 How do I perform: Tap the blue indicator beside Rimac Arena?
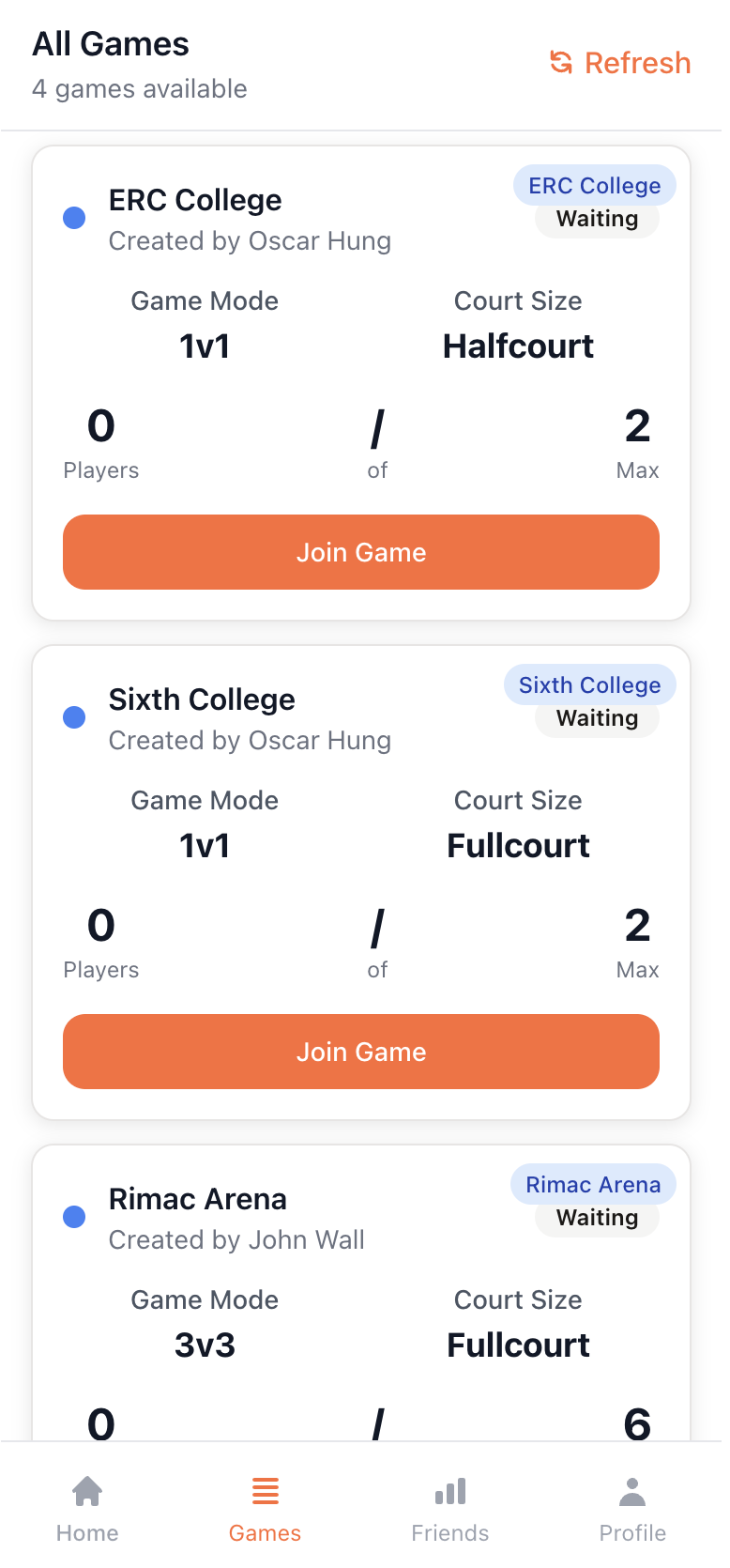point(74,1217)
